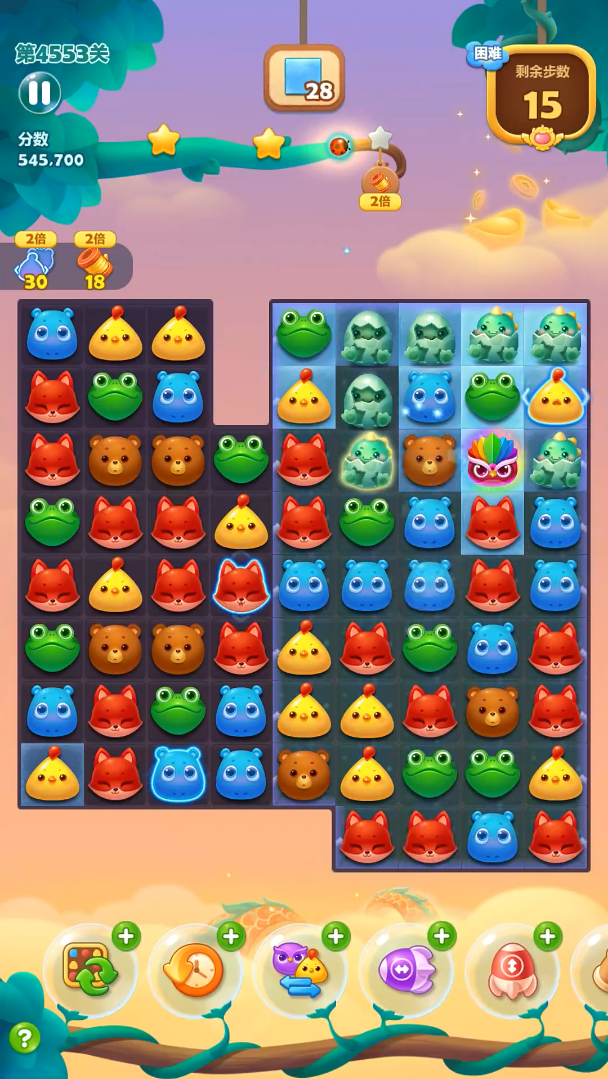Pause the game
608x1079 pixels.
click(x=39, y=93)
